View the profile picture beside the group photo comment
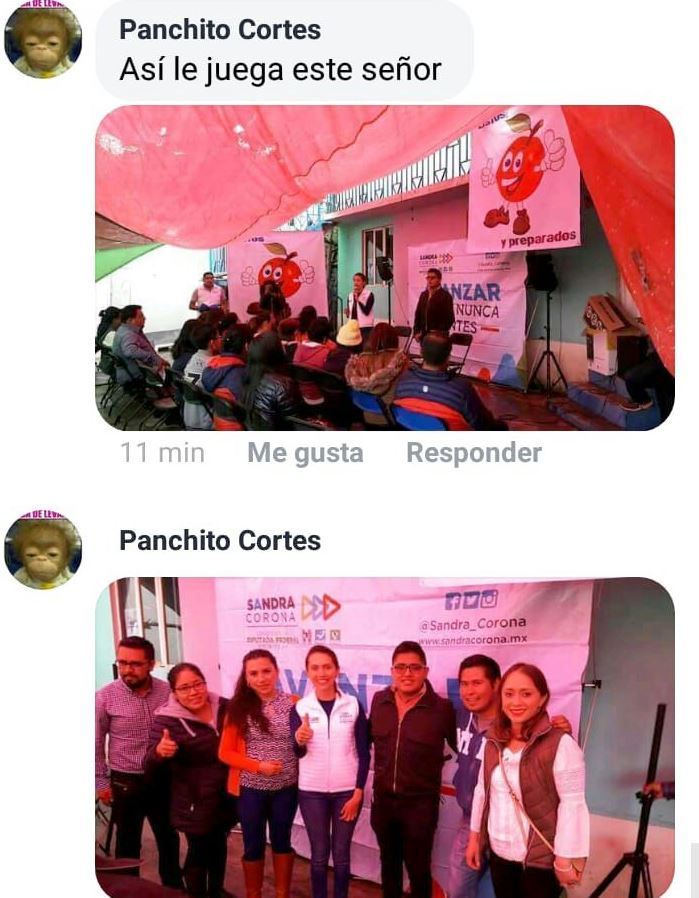The width and height of the screenshot is (699, 898). click(43, 548)
